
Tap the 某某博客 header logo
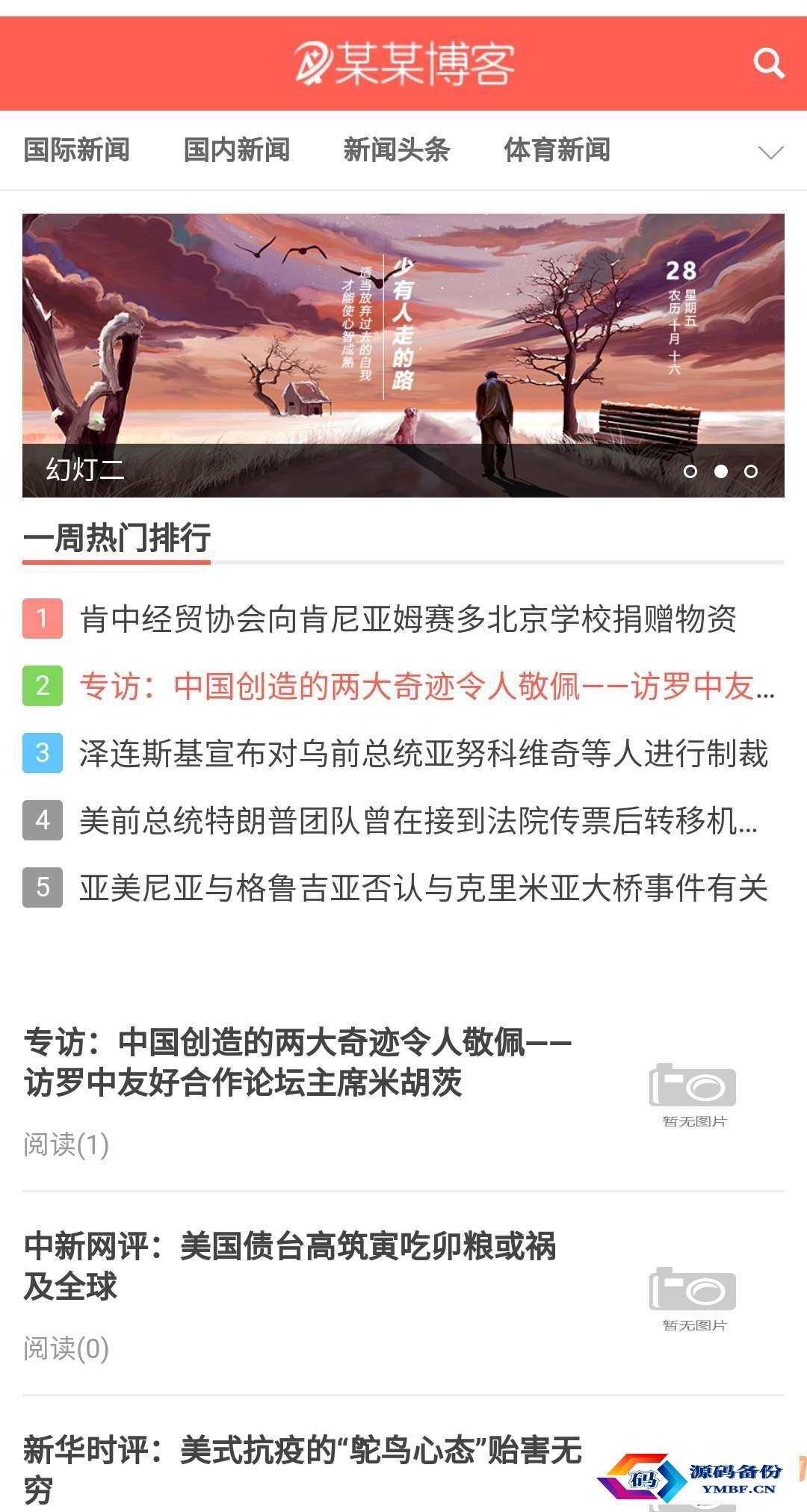[x=403, y=63]
